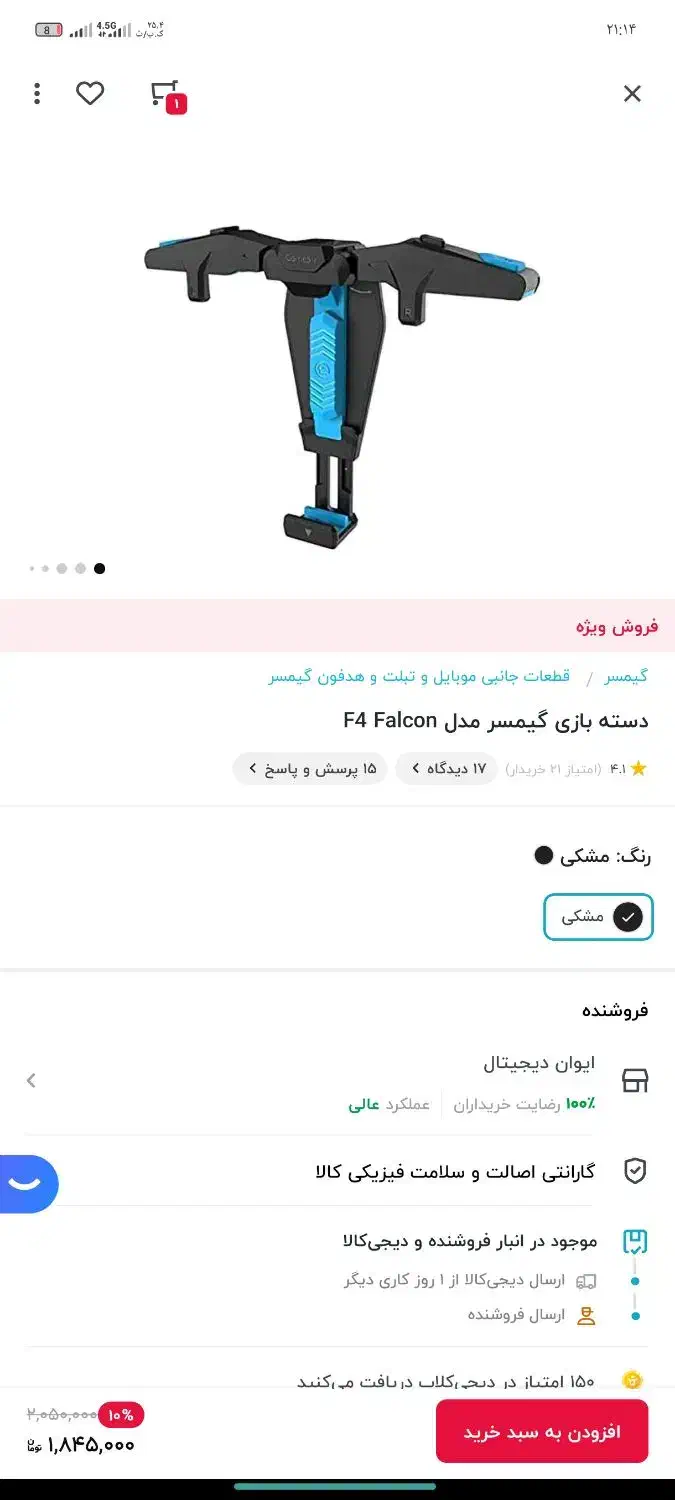
Task: View the ۱۷ دیدگاه reviews
Action: [x=446, y=769]
